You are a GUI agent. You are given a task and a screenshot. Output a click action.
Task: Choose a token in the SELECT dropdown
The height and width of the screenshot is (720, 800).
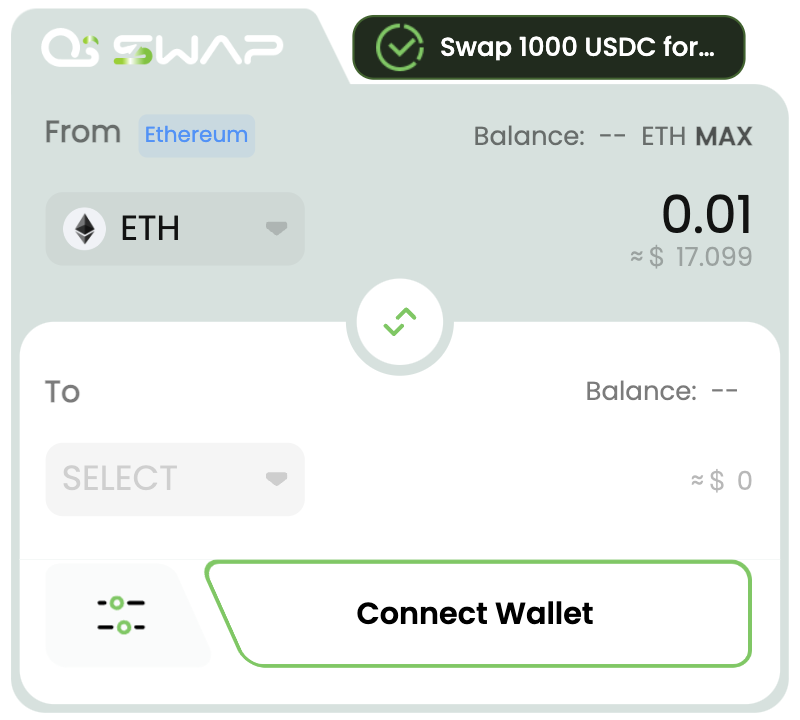175,479
